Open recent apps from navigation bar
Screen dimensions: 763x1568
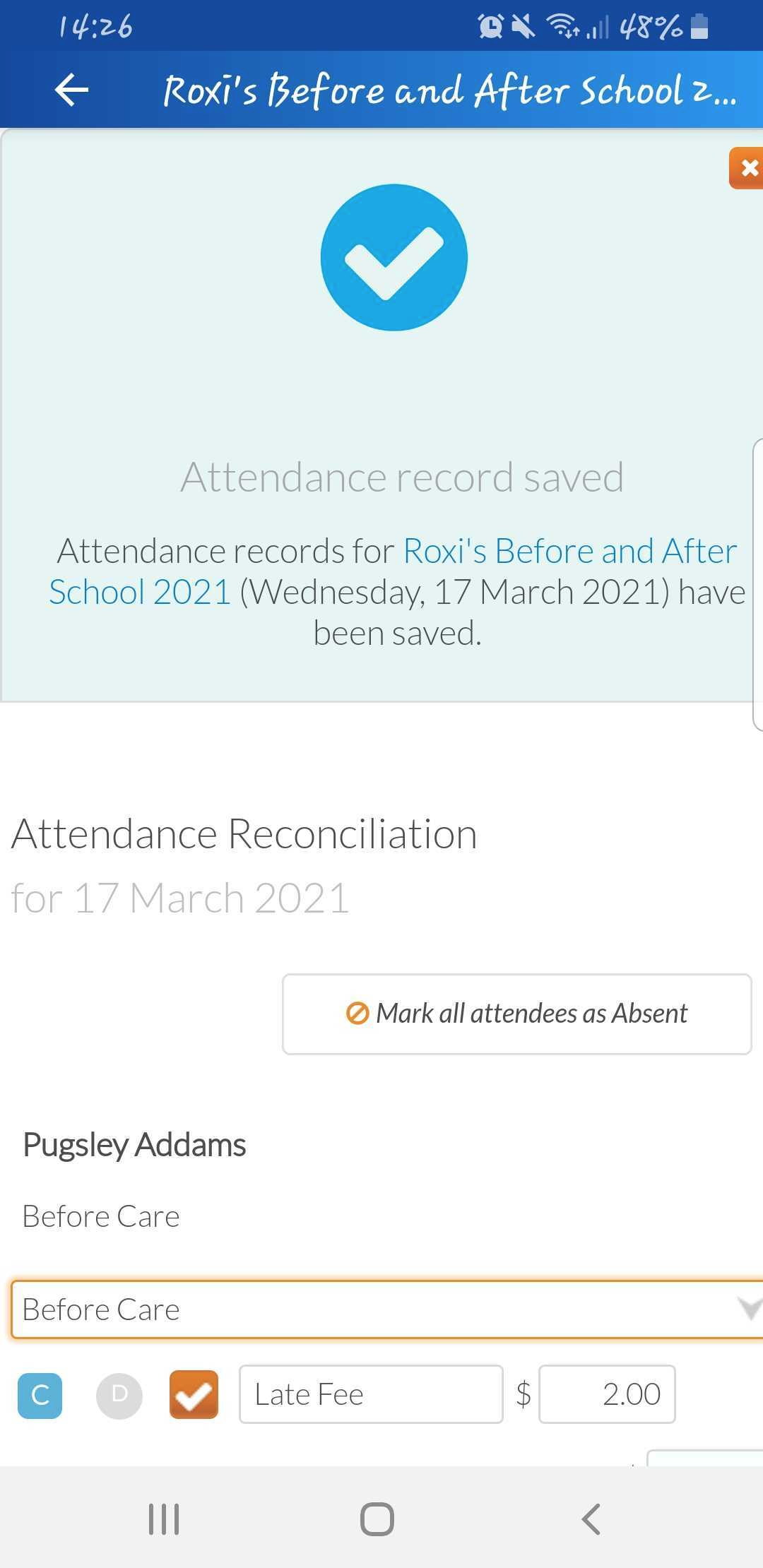[x=164, y=1519]
